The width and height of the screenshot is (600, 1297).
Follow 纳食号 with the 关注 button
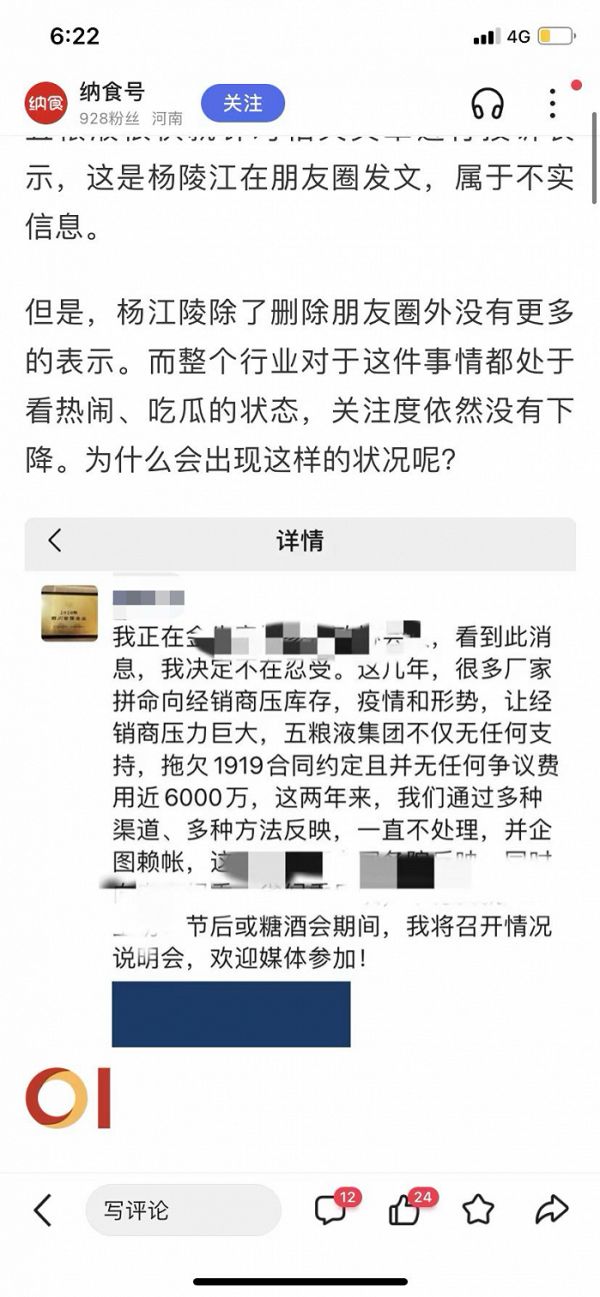243,103
